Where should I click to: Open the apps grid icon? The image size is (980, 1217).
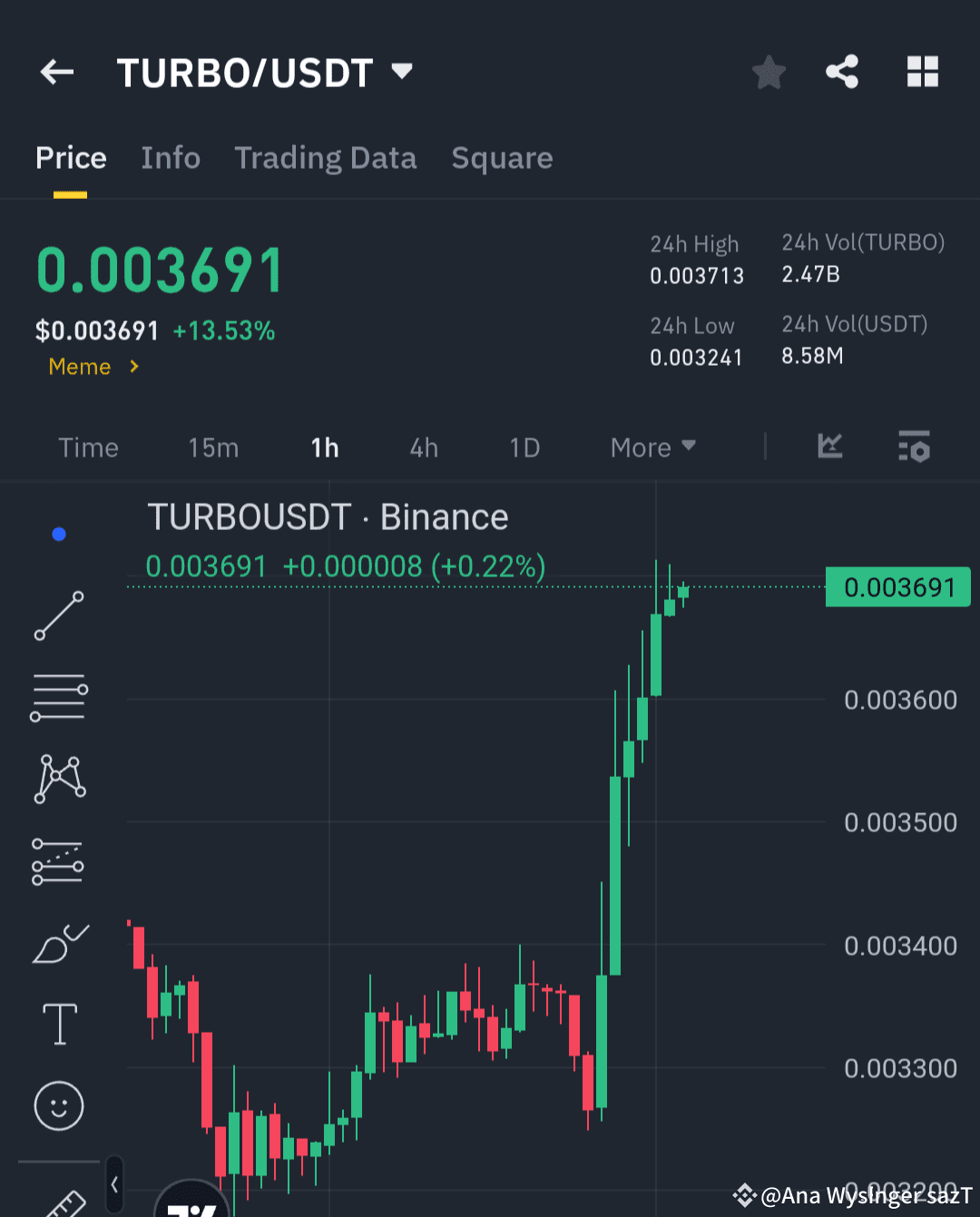[922, 72]
